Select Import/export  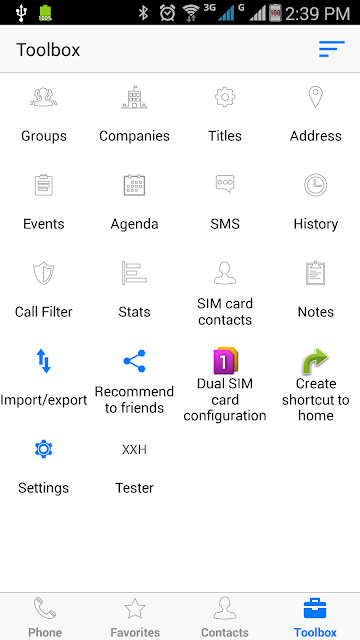pos(44,378)
